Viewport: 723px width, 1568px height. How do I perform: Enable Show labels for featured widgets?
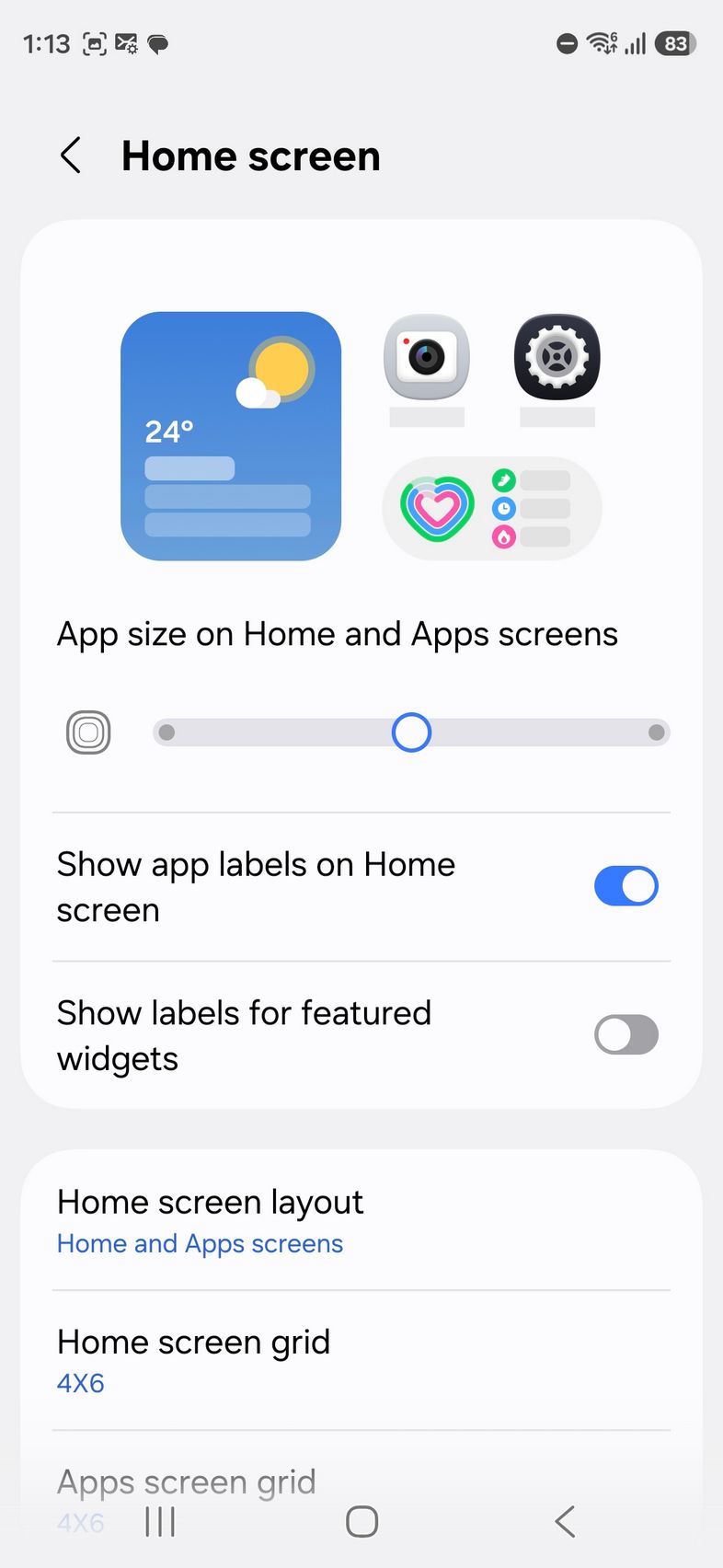tap(625, 1035)
